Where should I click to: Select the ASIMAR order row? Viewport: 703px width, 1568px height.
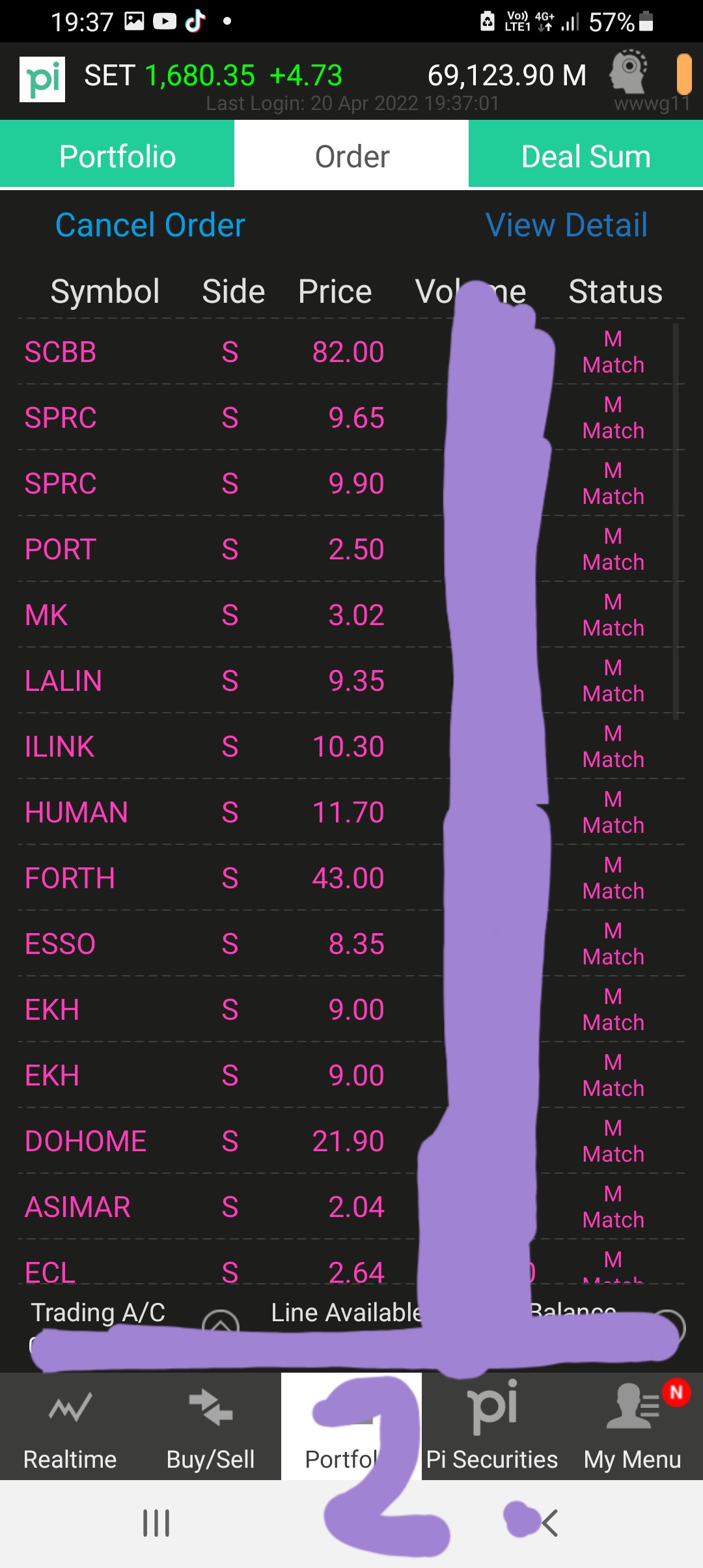(351, 1207)
